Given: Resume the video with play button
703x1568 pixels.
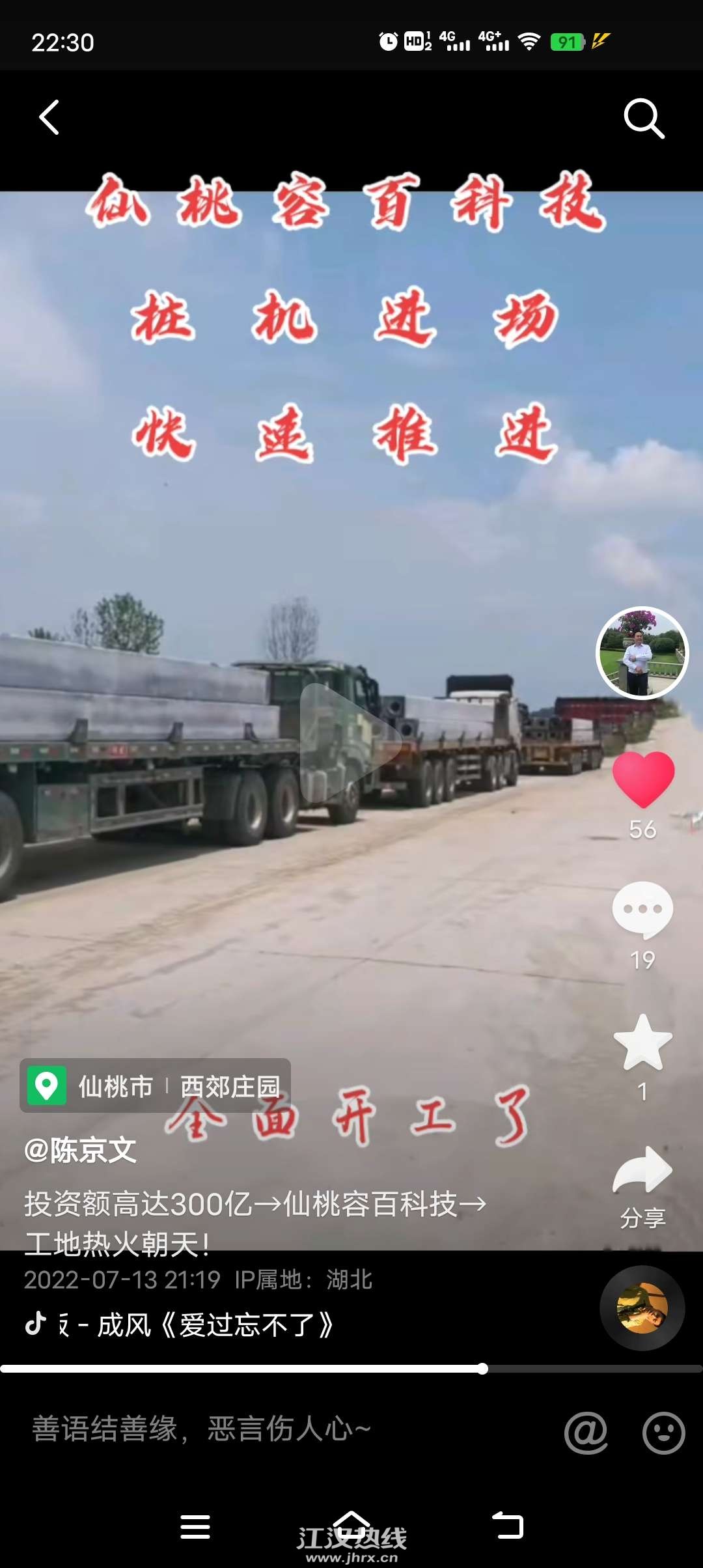Looking at the screenshot, I should pyautogui.click(x=350, y=742).
